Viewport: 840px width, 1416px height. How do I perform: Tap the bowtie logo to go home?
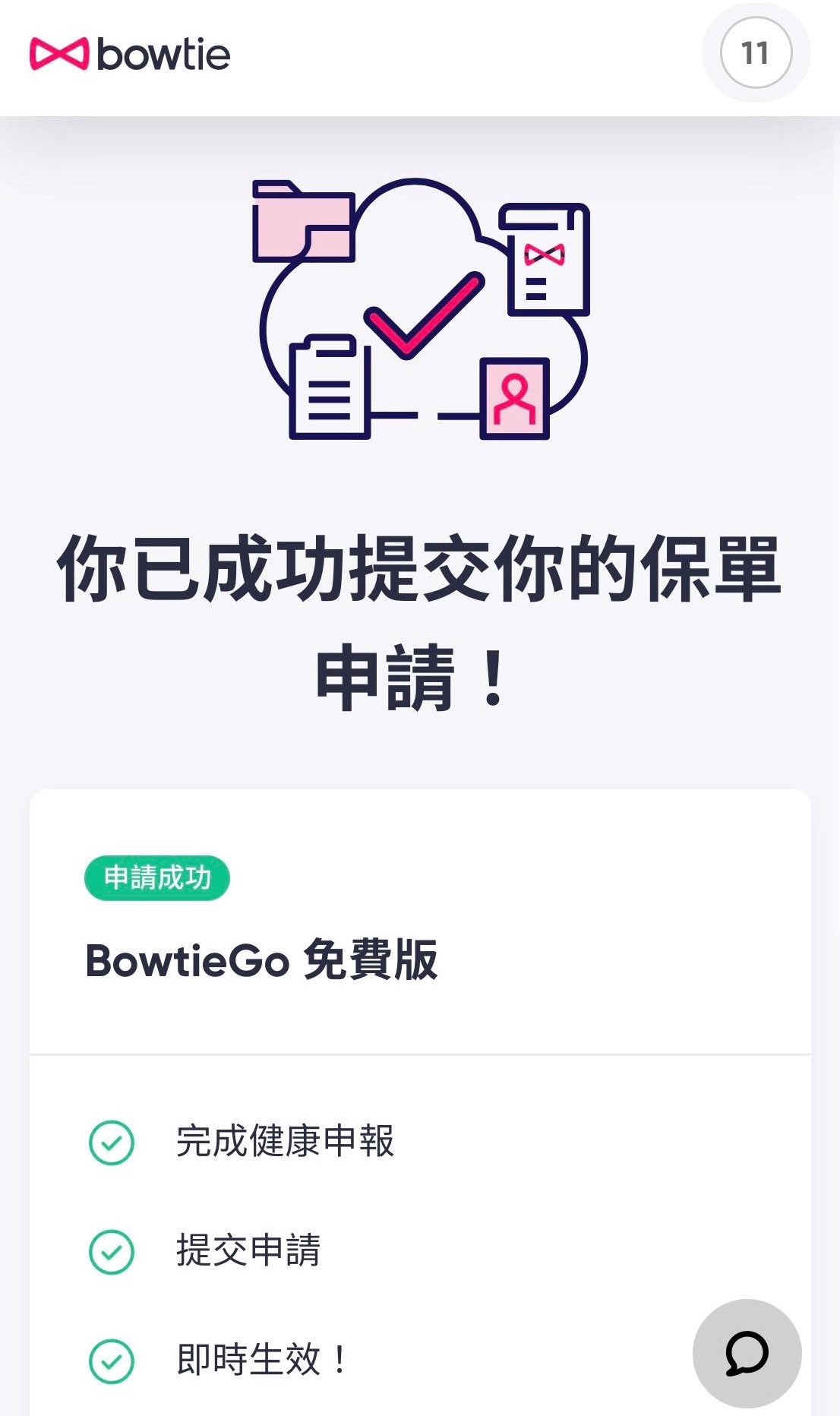pos(130,55)
